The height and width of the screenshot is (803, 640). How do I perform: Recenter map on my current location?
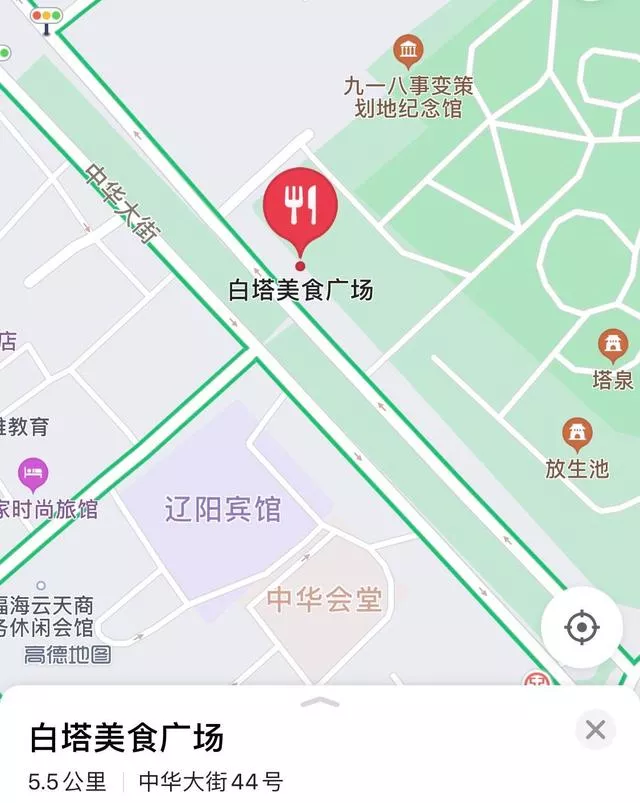tap(581, 628)
